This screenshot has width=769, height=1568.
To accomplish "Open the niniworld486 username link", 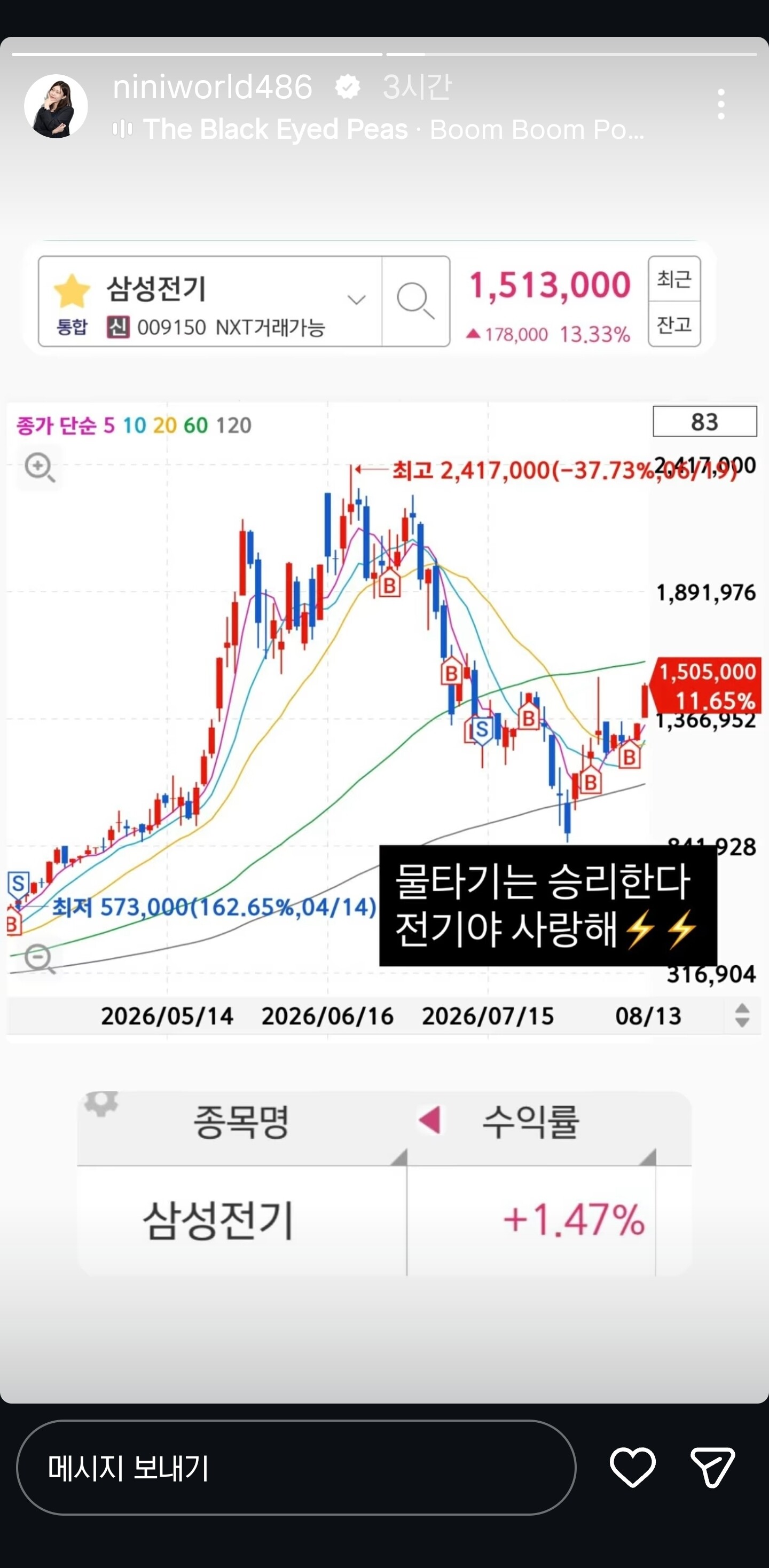I will pyautogui.click(x=213, y=86).
